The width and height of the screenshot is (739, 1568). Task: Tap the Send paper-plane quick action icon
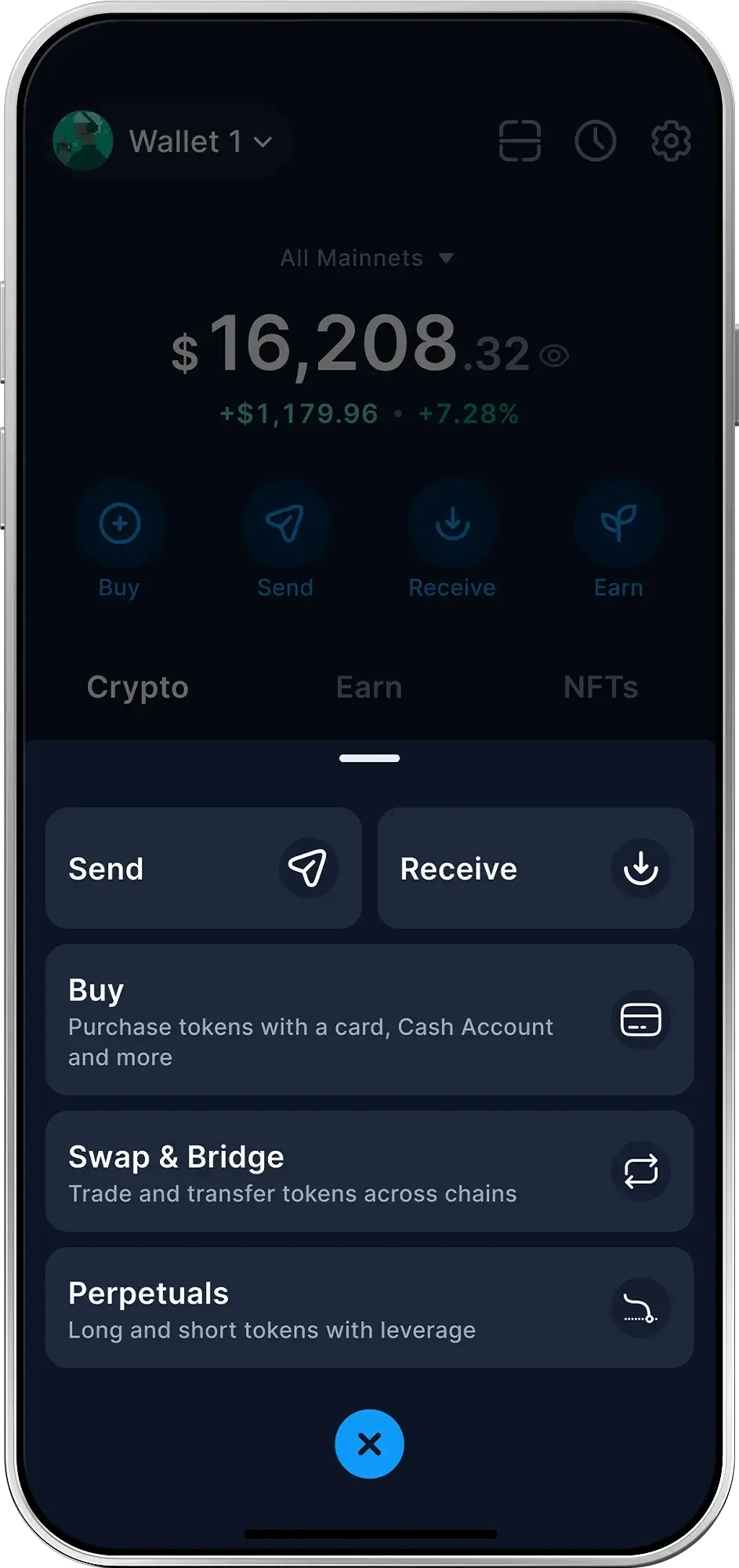(x=285, y=522)
